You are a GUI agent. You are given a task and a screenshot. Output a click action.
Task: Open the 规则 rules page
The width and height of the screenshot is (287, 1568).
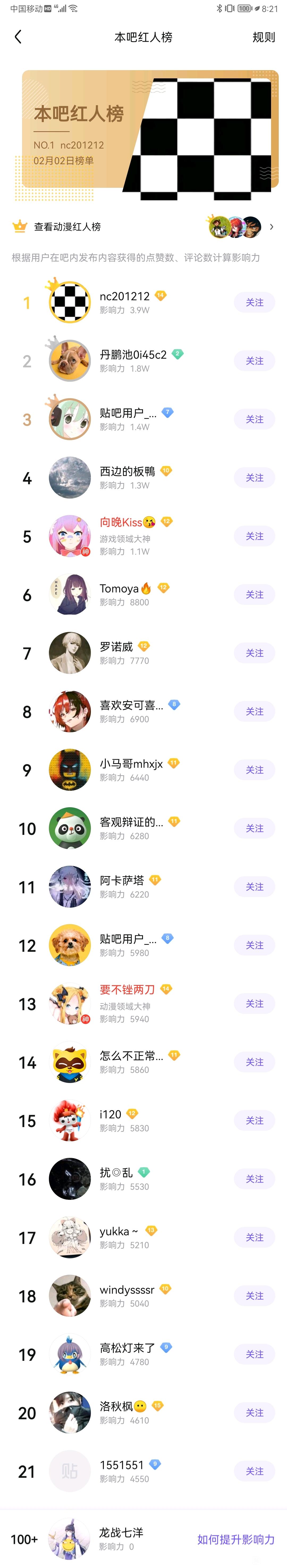(x=263, y=38)
